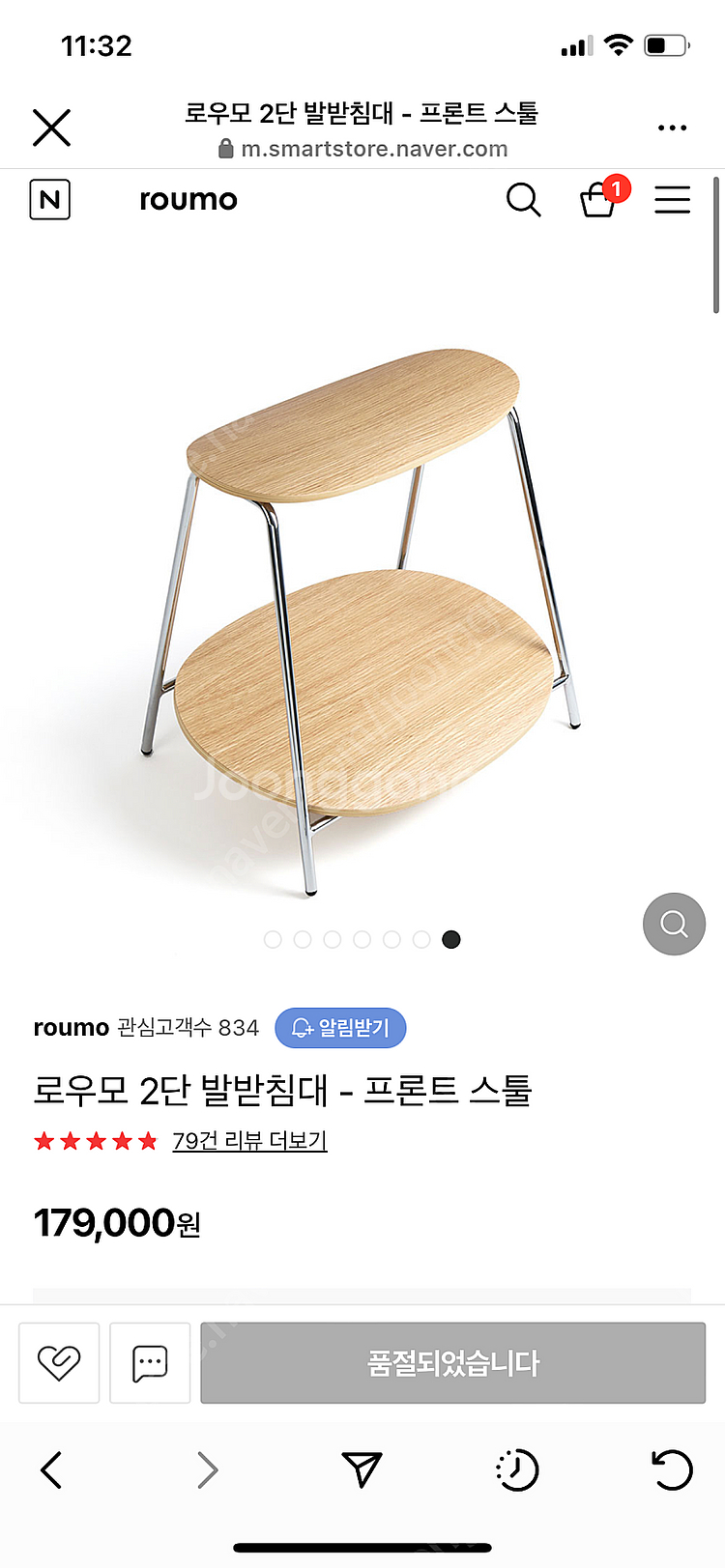The height and width of the screenshot is (1568, 725).
Task: Enable notifications via the 알림받기 button
Action: (x=340, y=1028)
